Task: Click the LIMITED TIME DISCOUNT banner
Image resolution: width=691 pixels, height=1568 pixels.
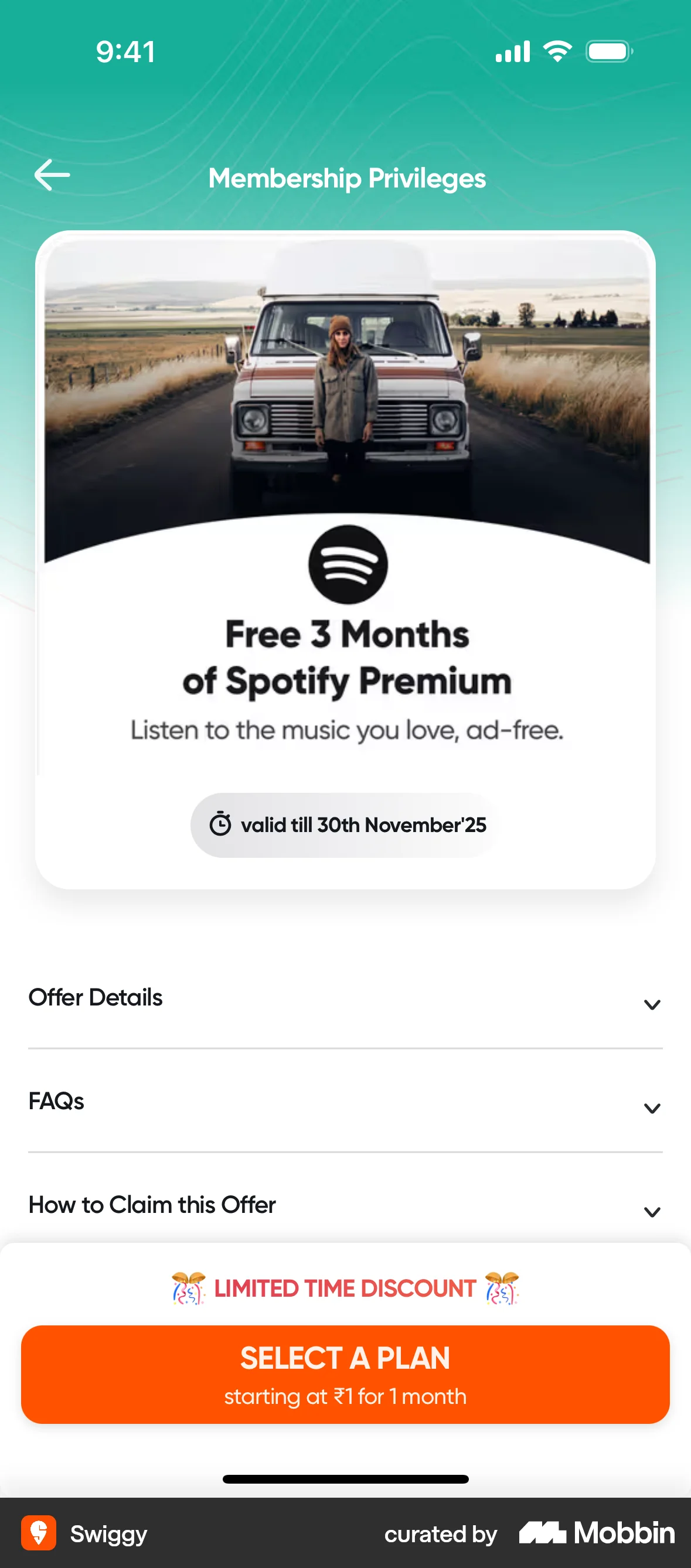Action: click(x=345, y=1288)
